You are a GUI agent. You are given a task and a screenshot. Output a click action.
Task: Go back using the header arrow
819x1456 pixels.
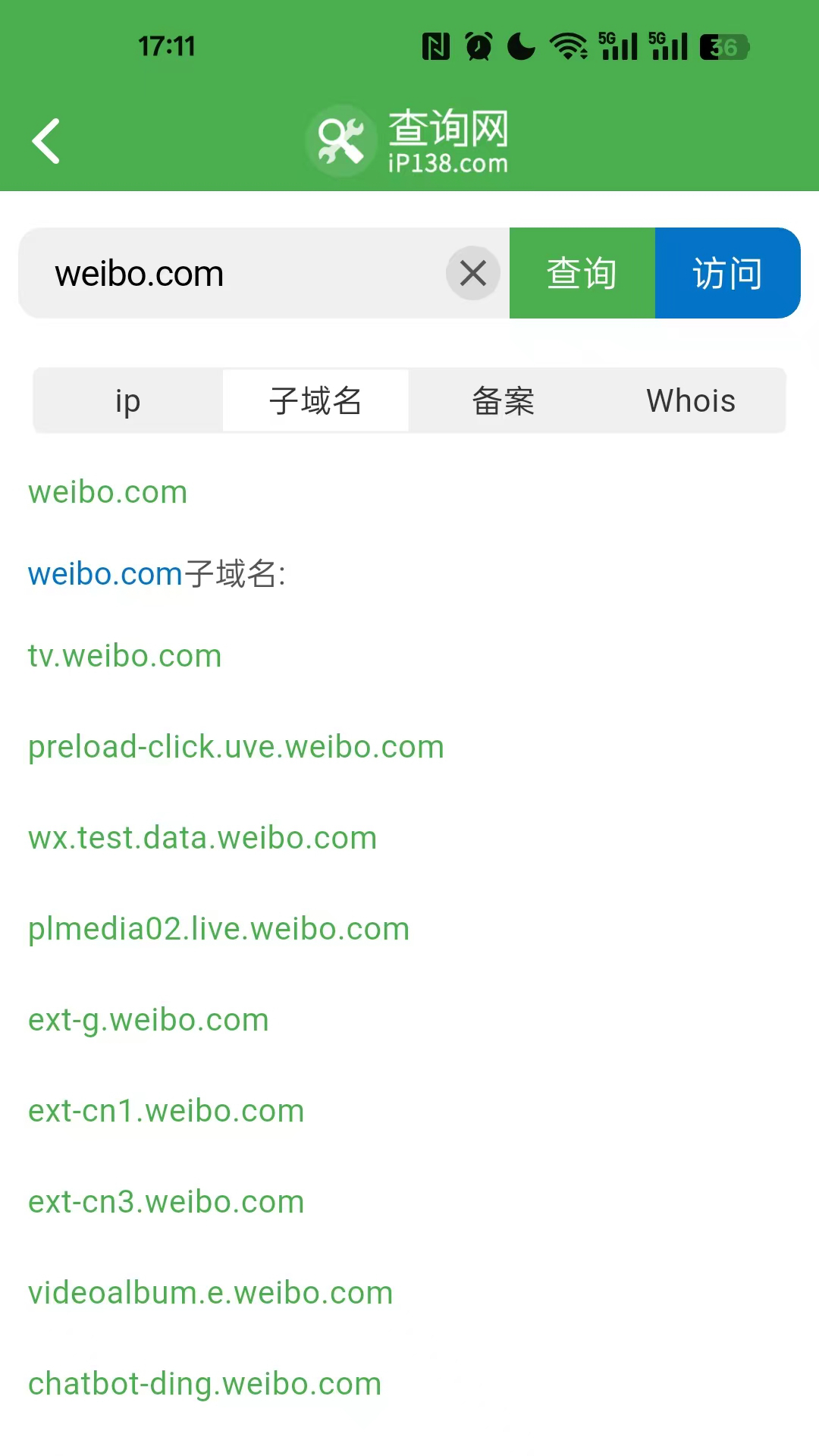46,141
